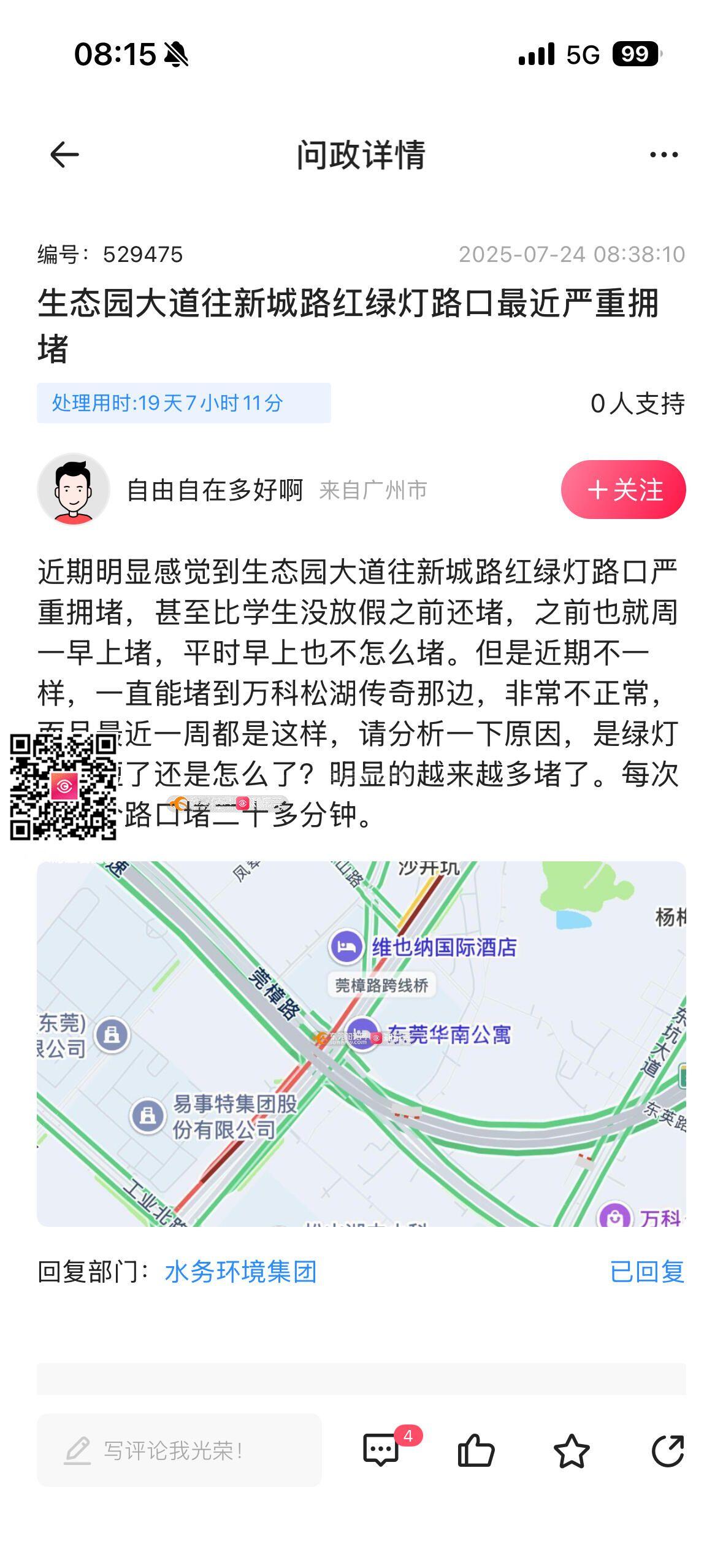Save this post with the star icon
Screen dimensions: 723x1568
pyautogui.click(x=571, y=1450)
